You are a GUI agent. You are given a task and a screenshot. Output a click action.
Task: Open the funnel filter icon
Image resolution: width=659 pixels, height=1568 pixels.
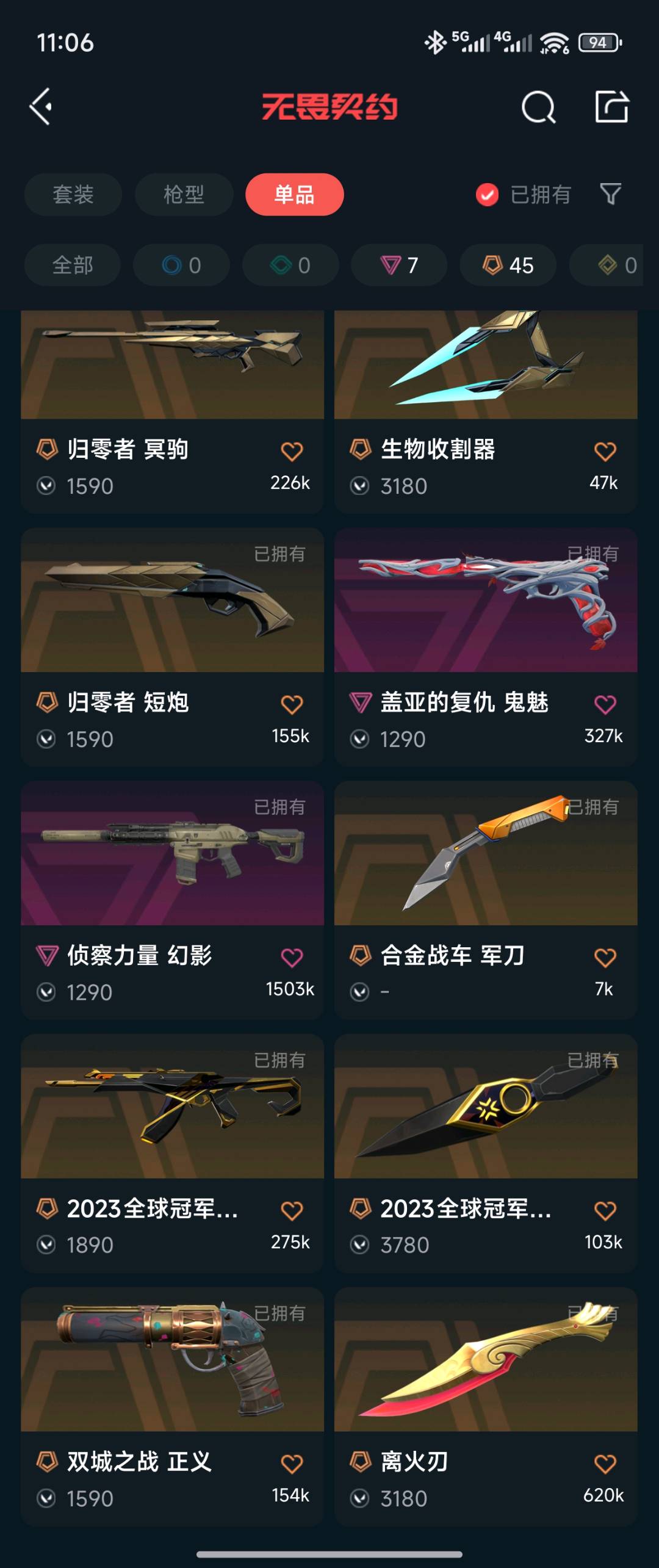click(x=610, y=194)
